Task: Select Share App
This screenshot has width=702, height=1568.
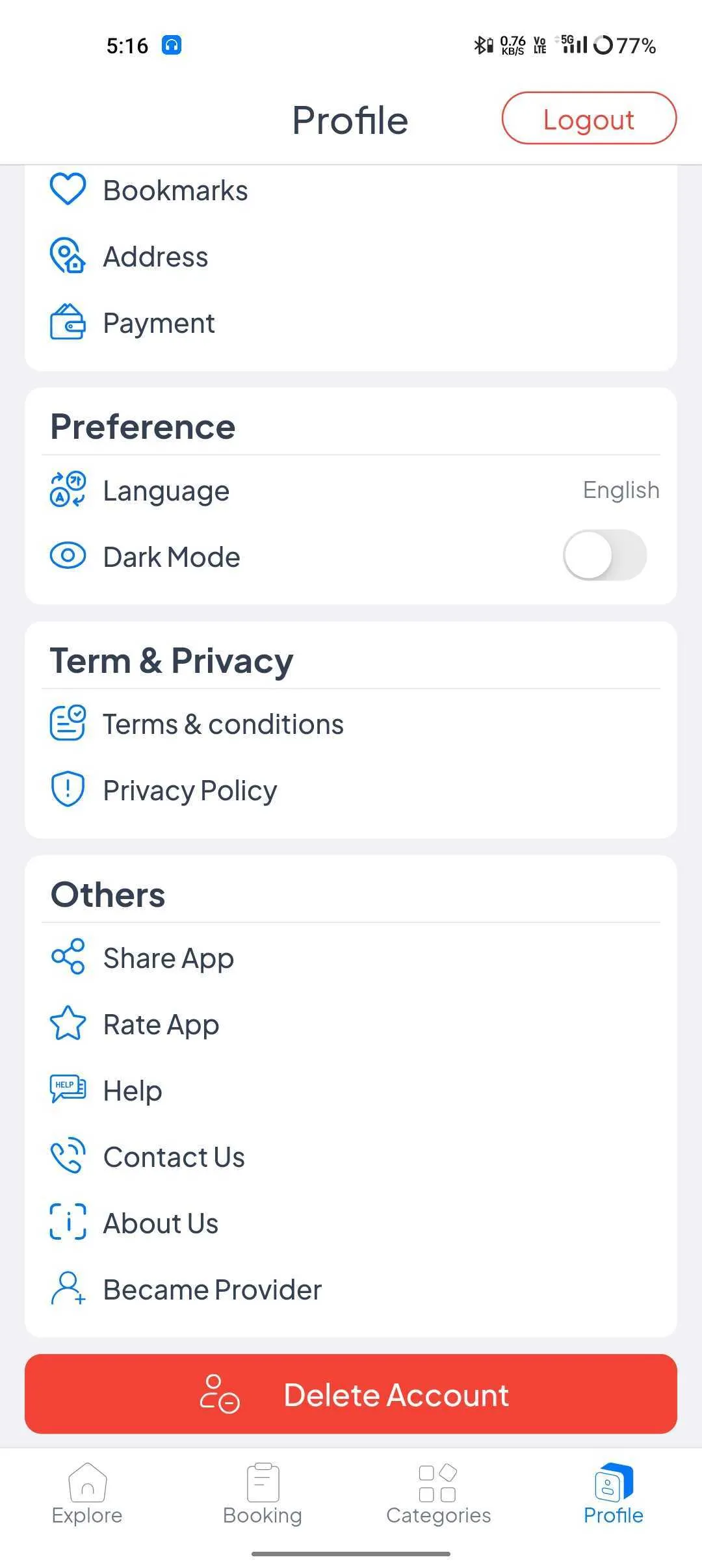Action: [168, 959]
